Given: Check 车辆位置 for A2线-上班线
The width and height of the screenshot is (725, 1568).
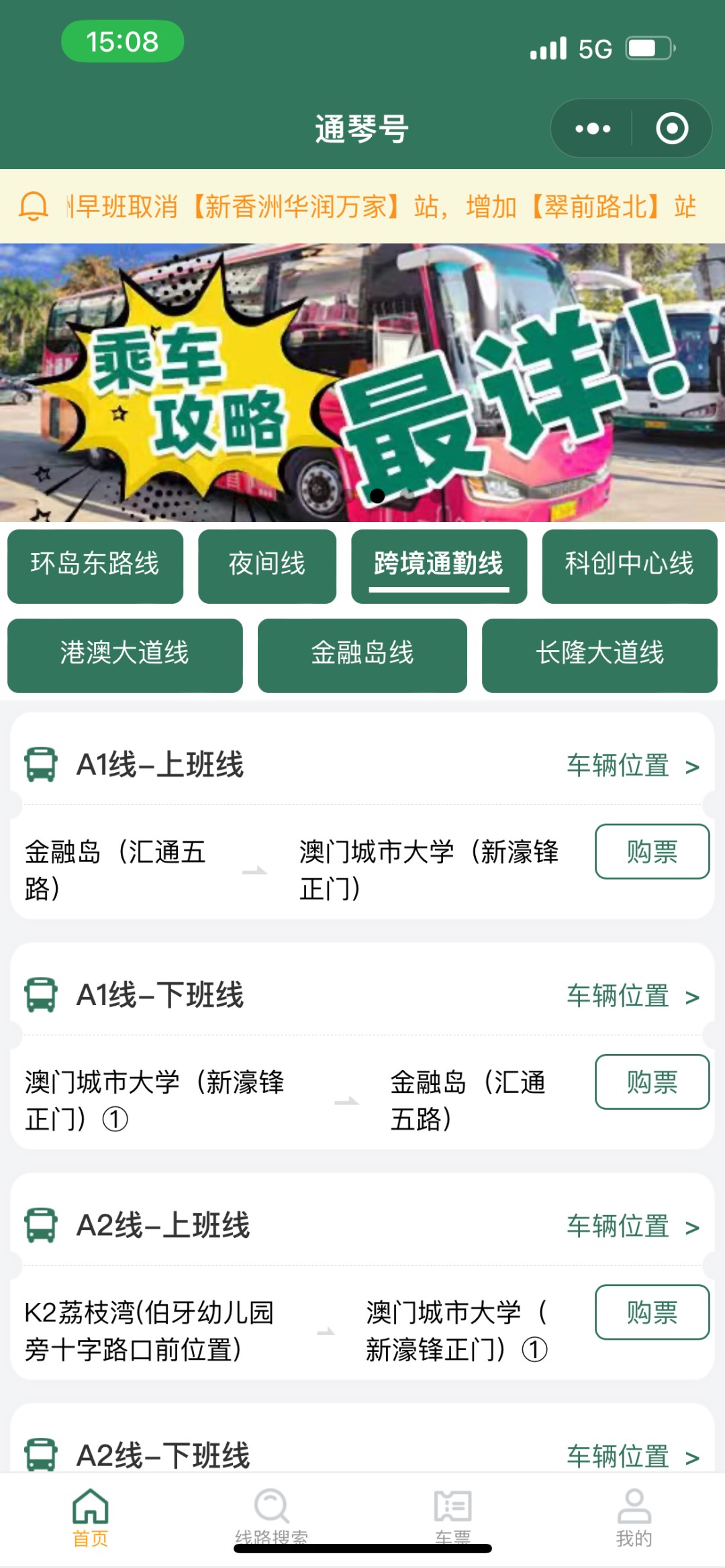Looking at the screenshot, I should click(632, 1226).
